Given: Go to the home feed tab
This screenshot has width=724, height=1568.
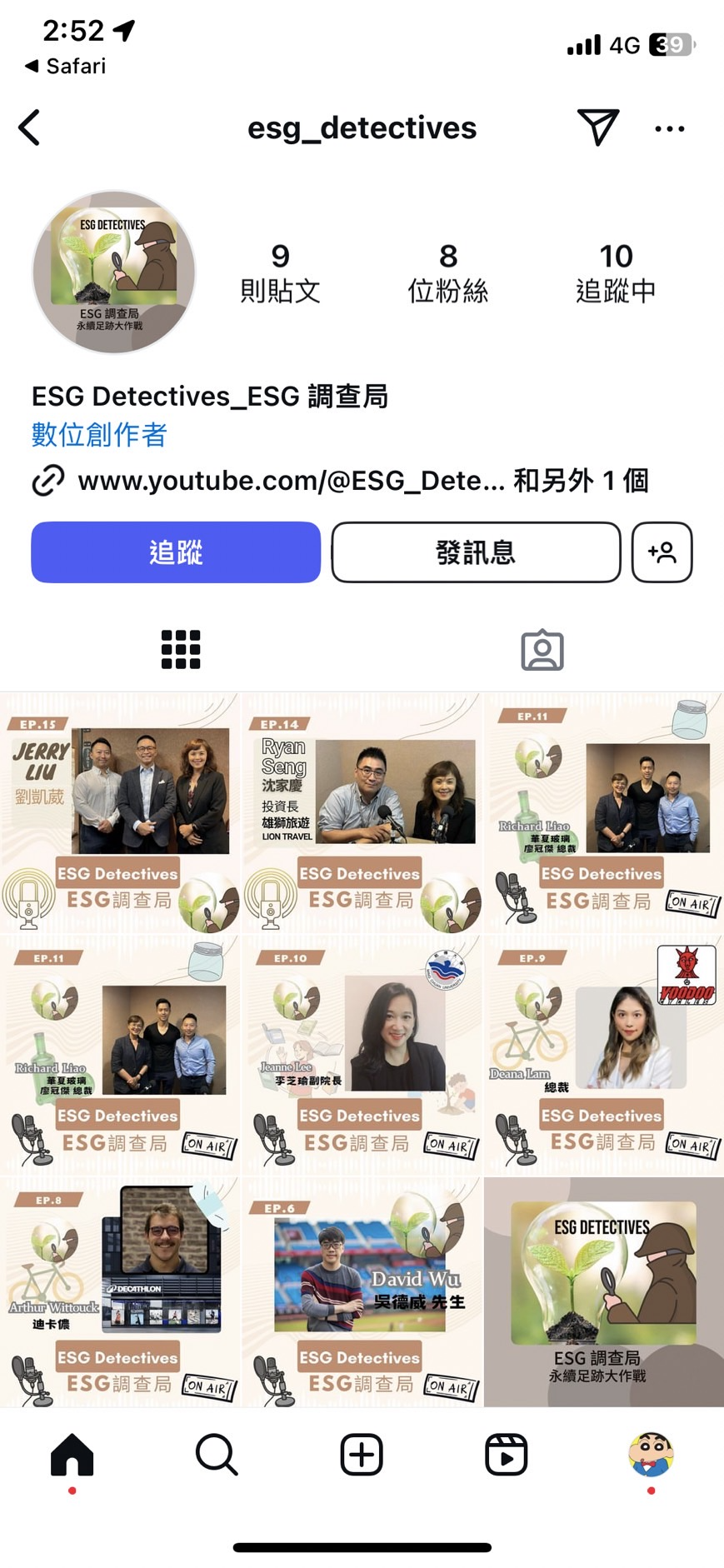Looking at the screenshot, I should click(72, 1455).
